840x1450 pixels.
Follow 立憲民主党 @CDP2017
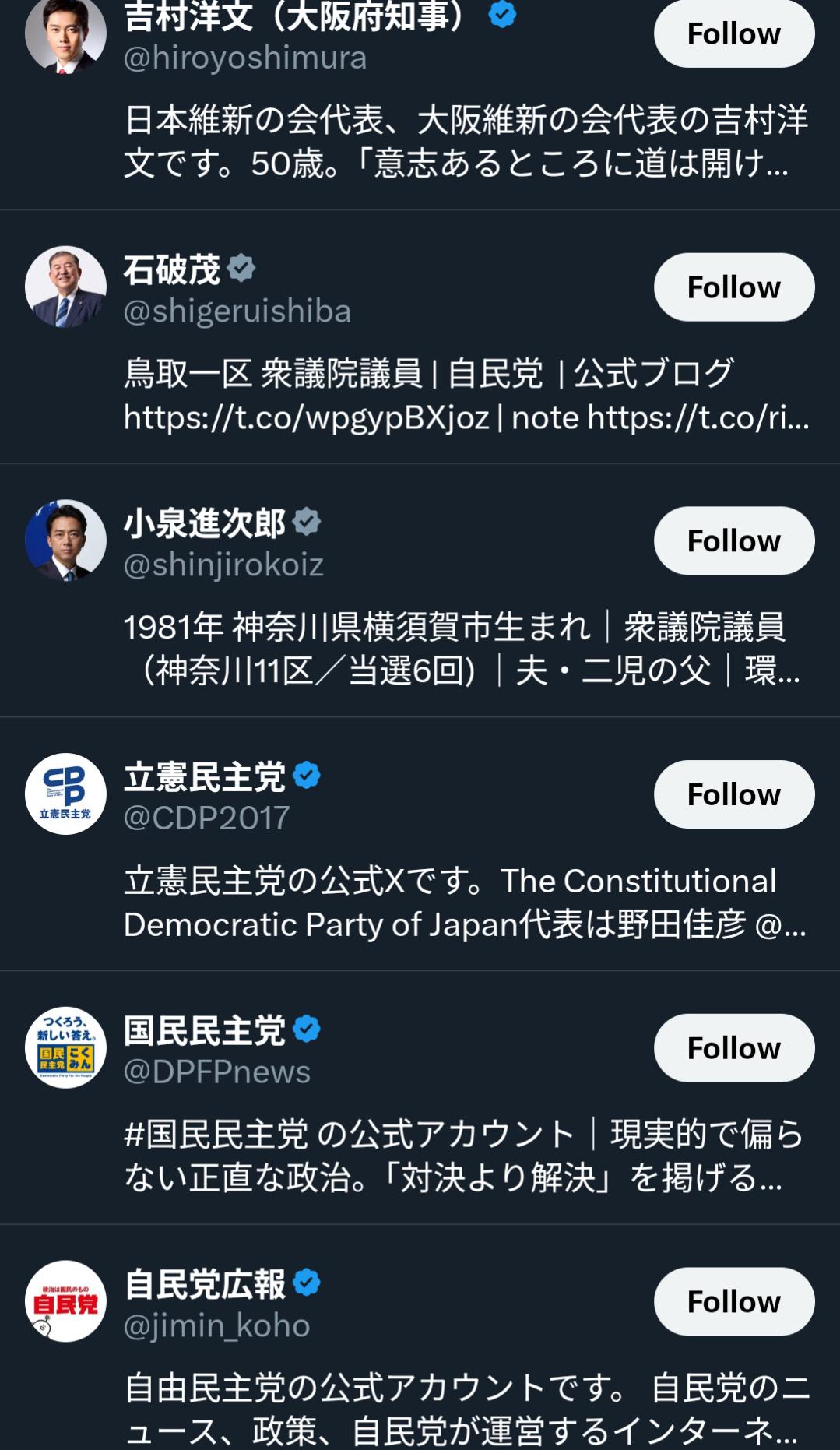coord(733,794)
